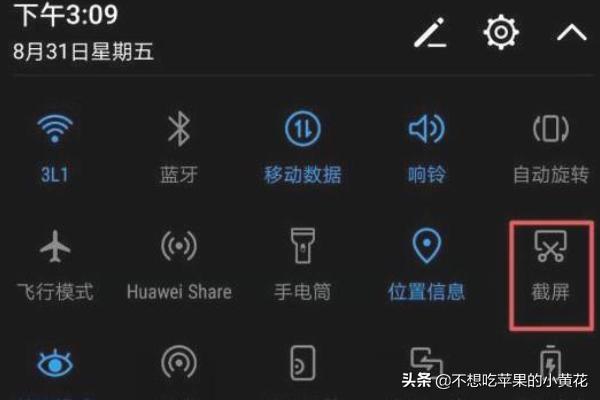Image resolution: width=600 pixels, height=400 pixels.
Task: Turn on the 手电筒 flashlight
Action: pyautogui.click(x=302, y=246)
